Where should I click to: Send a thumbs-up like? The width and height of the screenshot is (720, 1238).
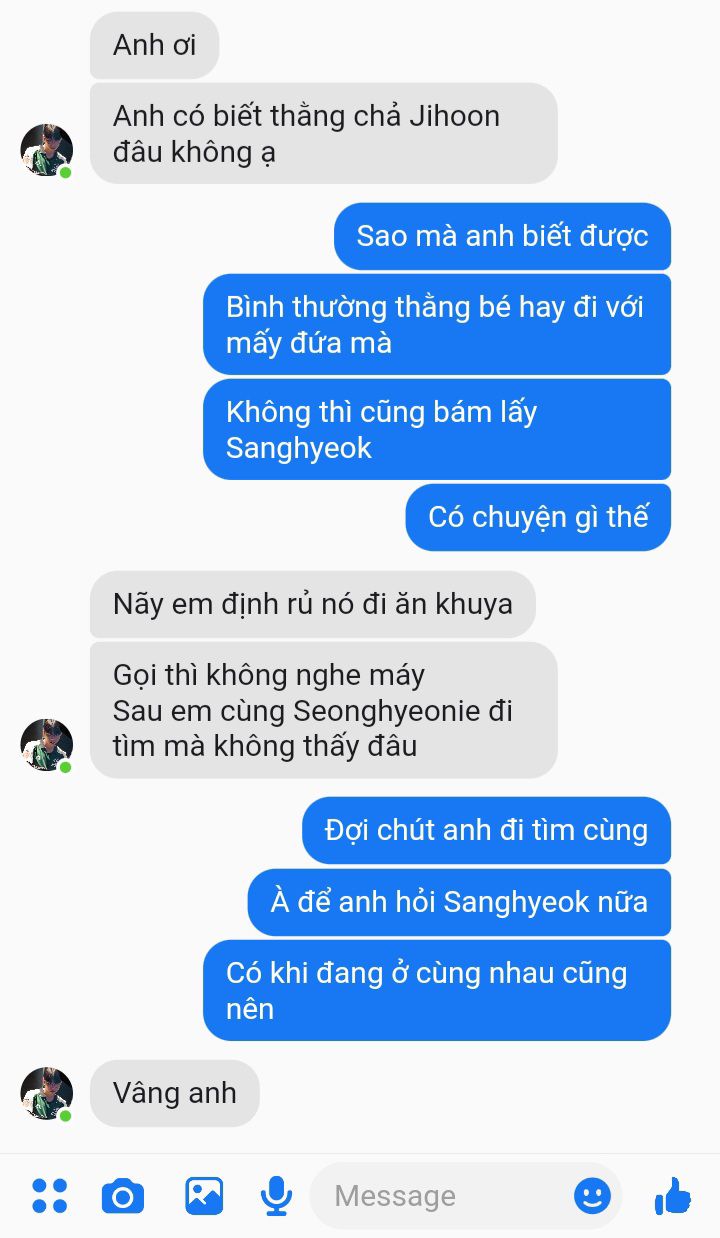672,1195
